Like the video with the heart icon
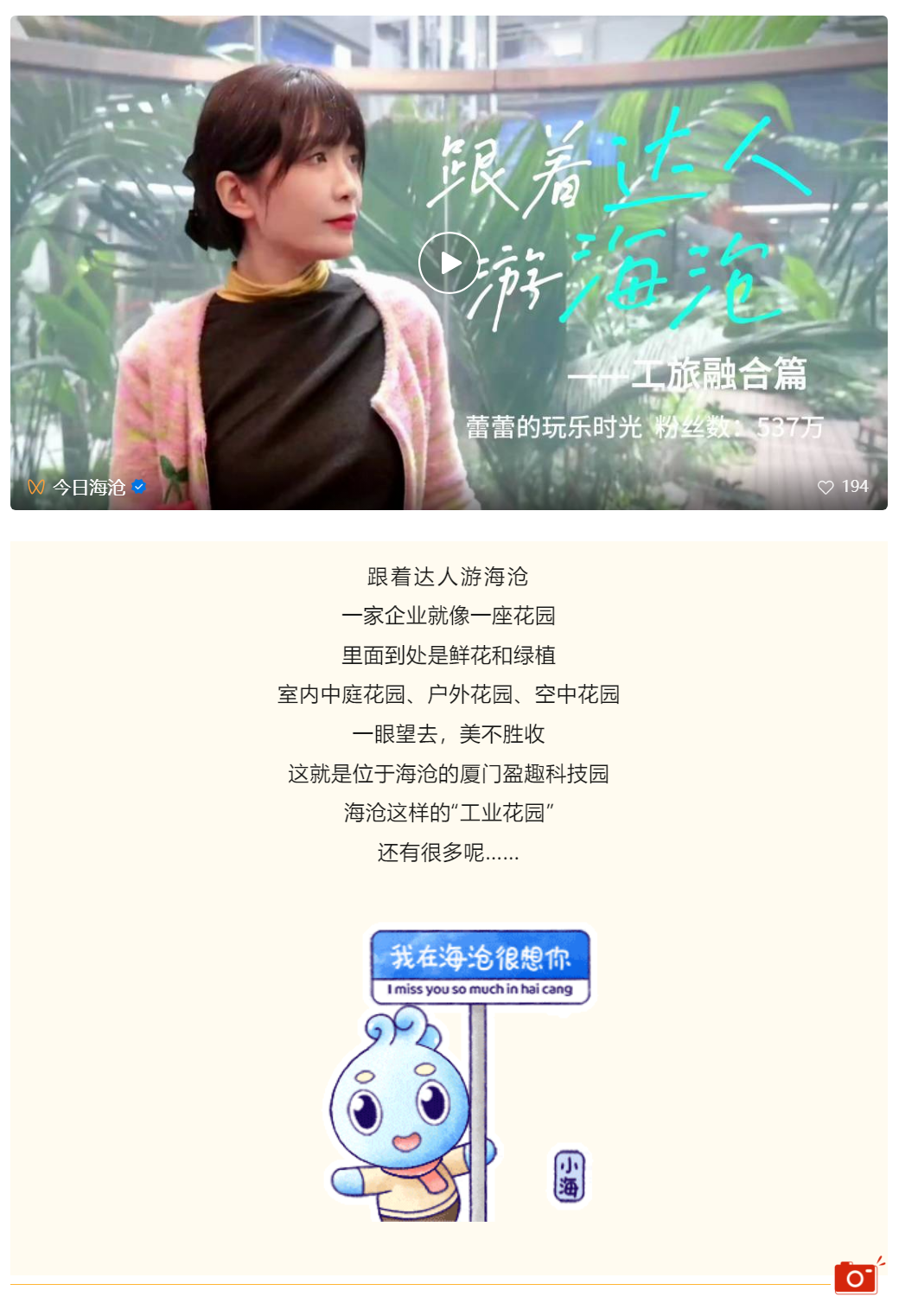The image size is (918, 1316). [x=826, y=488]
